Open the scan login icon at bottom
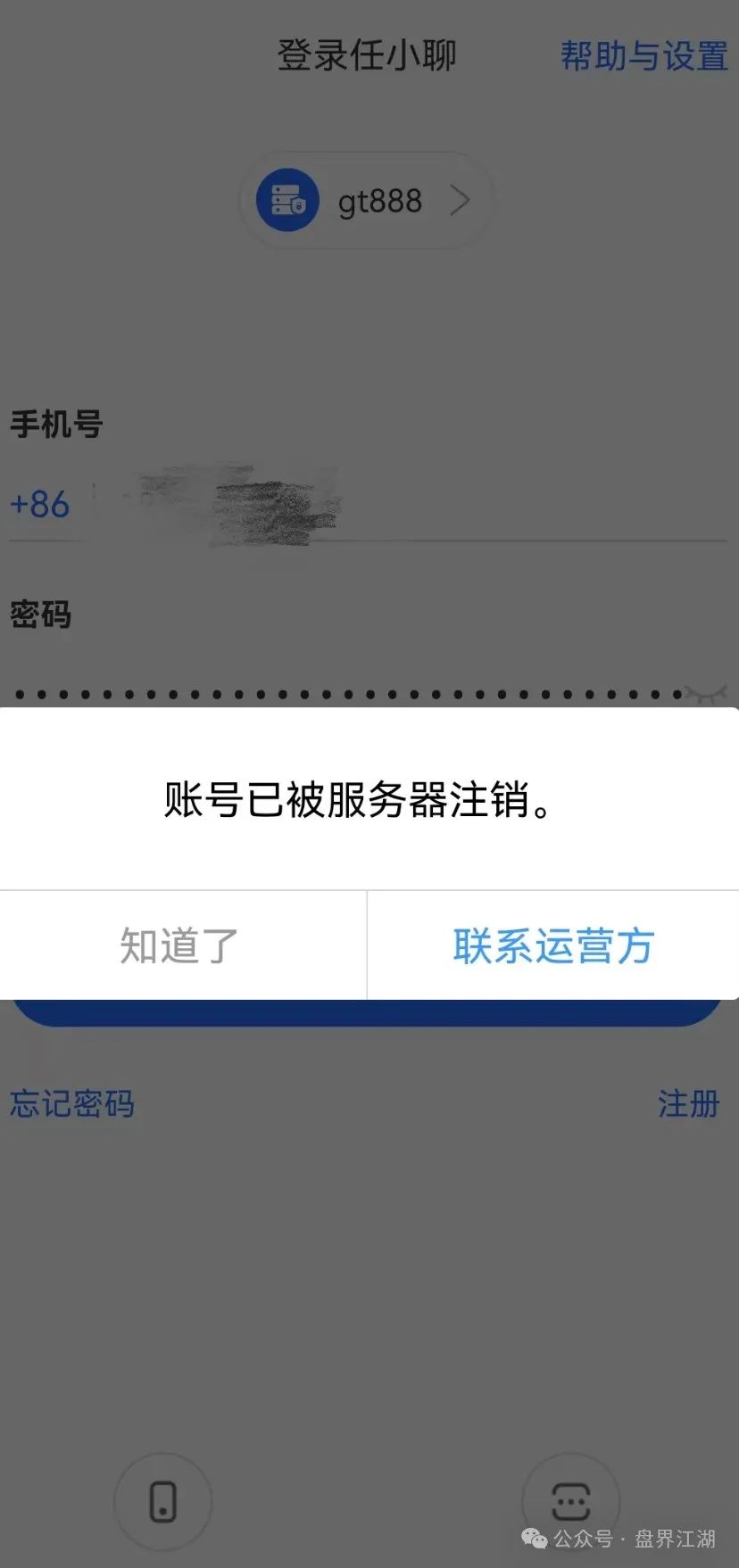The width and height of the screenshot is (739, 1568). pos(570,1501)
